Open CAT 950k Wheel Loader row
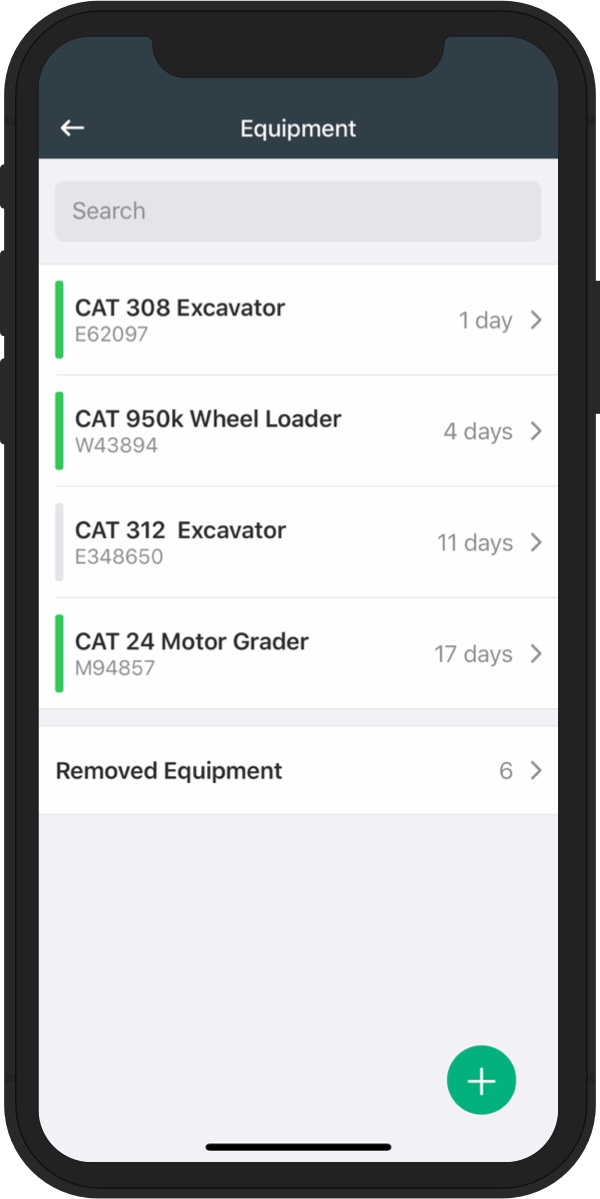Image resolution: width=600 pixels, height=1199 pixels. click(x=298, y=431)
